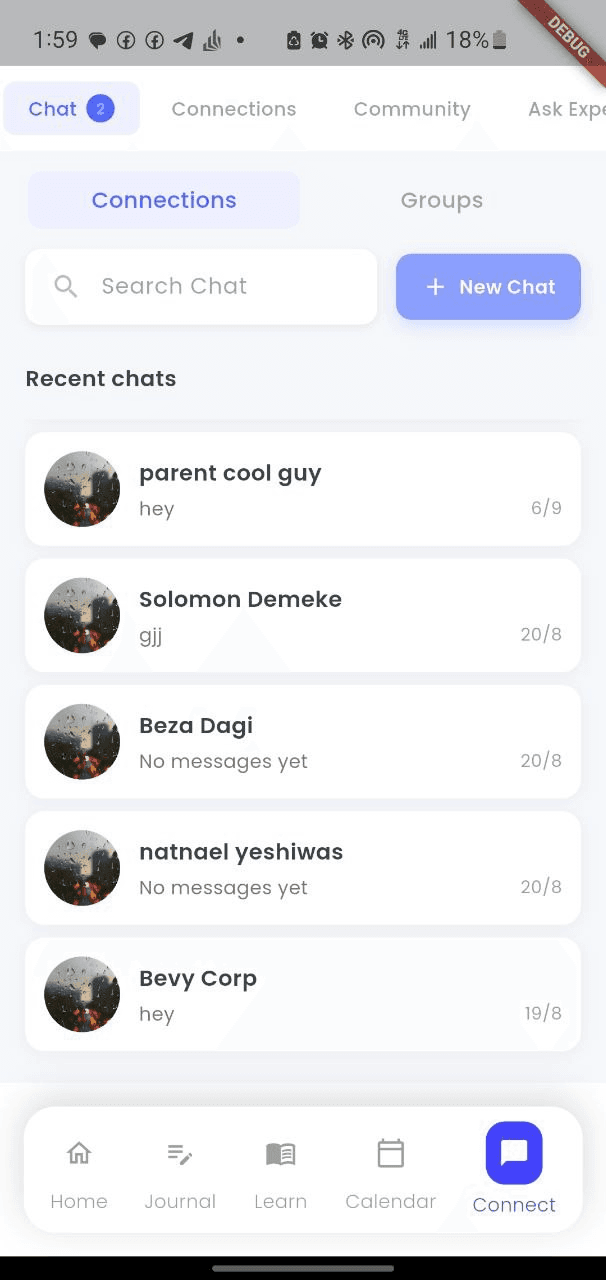Viewport: 606px width, 1280px height.
Task: Open the Calendar section
Action: [390, 1171]
